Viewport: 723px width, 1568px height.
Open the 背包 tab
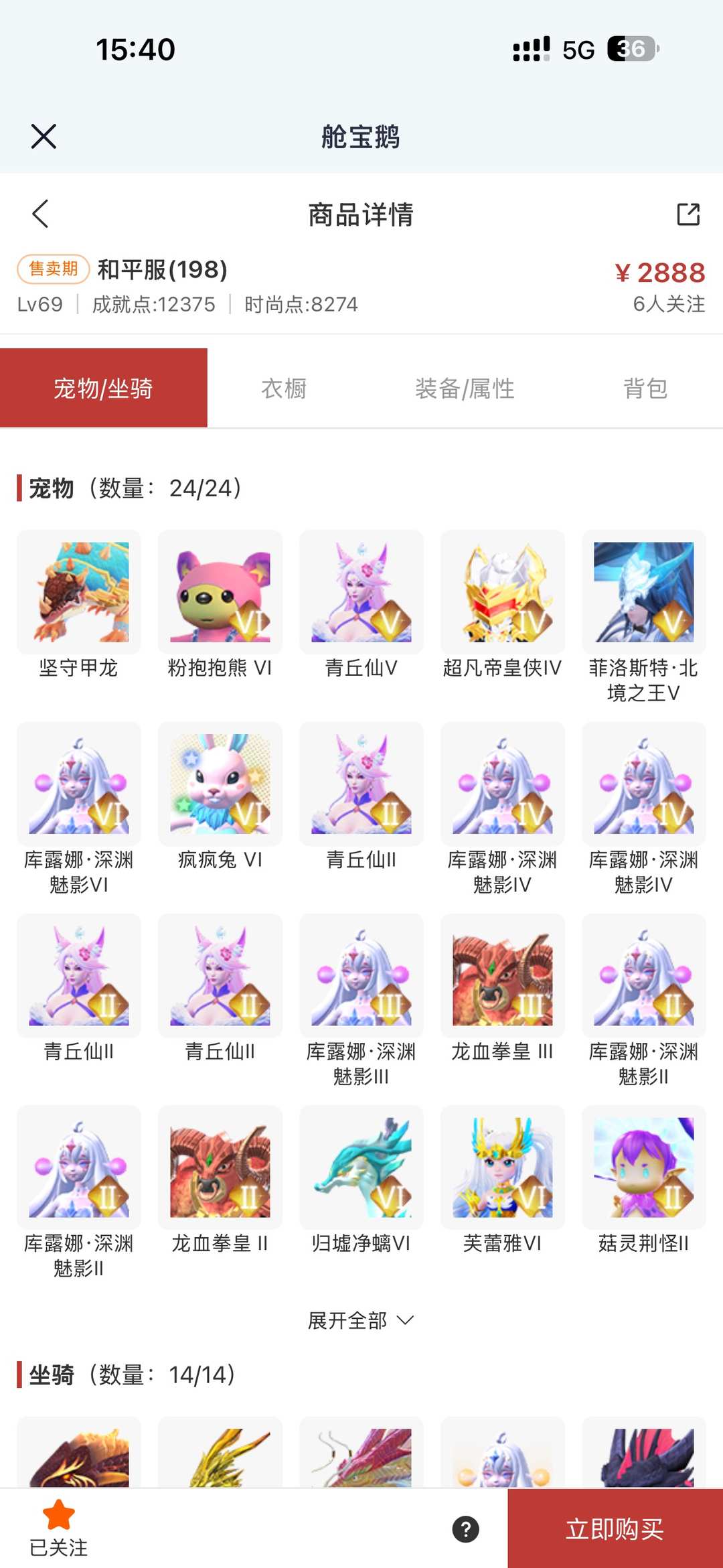pyautogui.click(x=645, y=388)
